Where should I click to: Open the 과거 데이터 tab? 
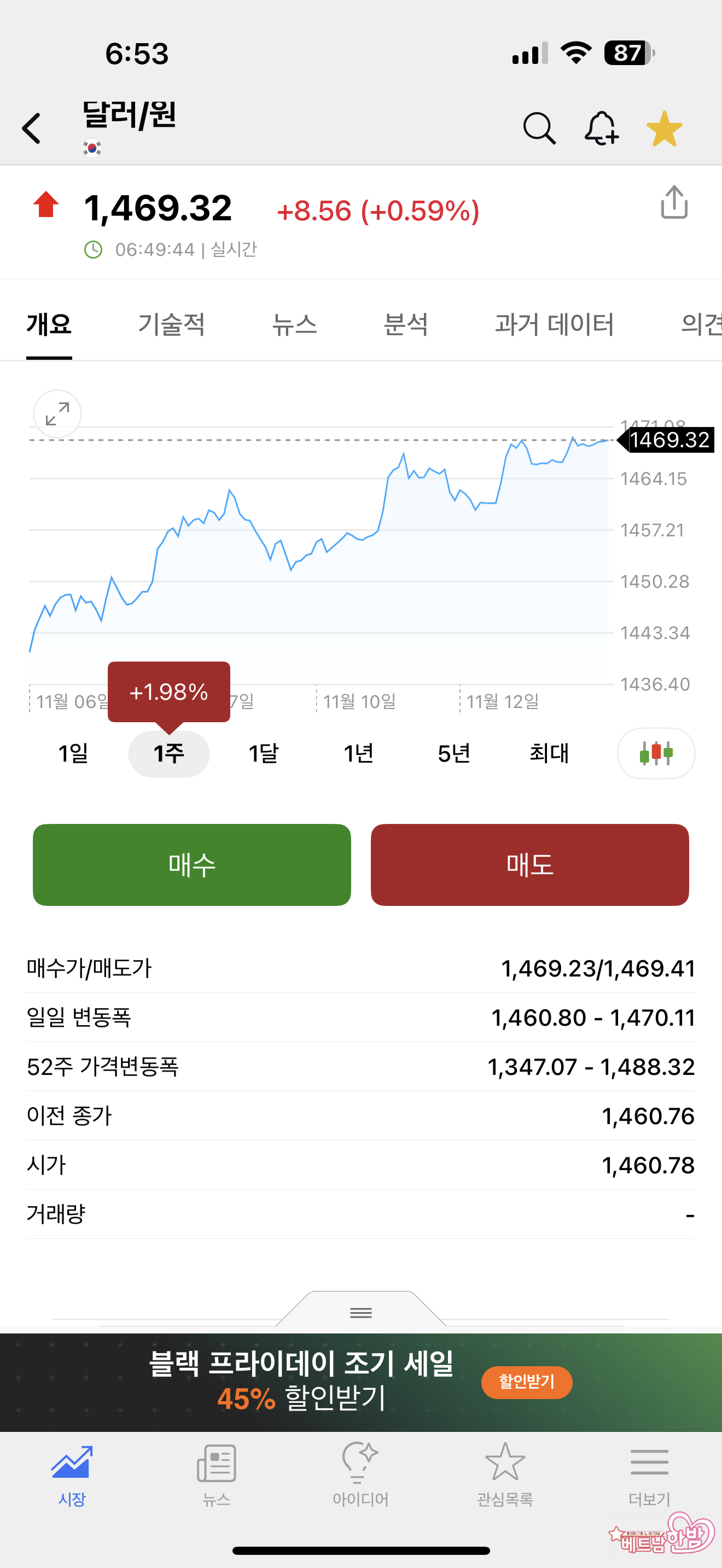coord(554,324)
